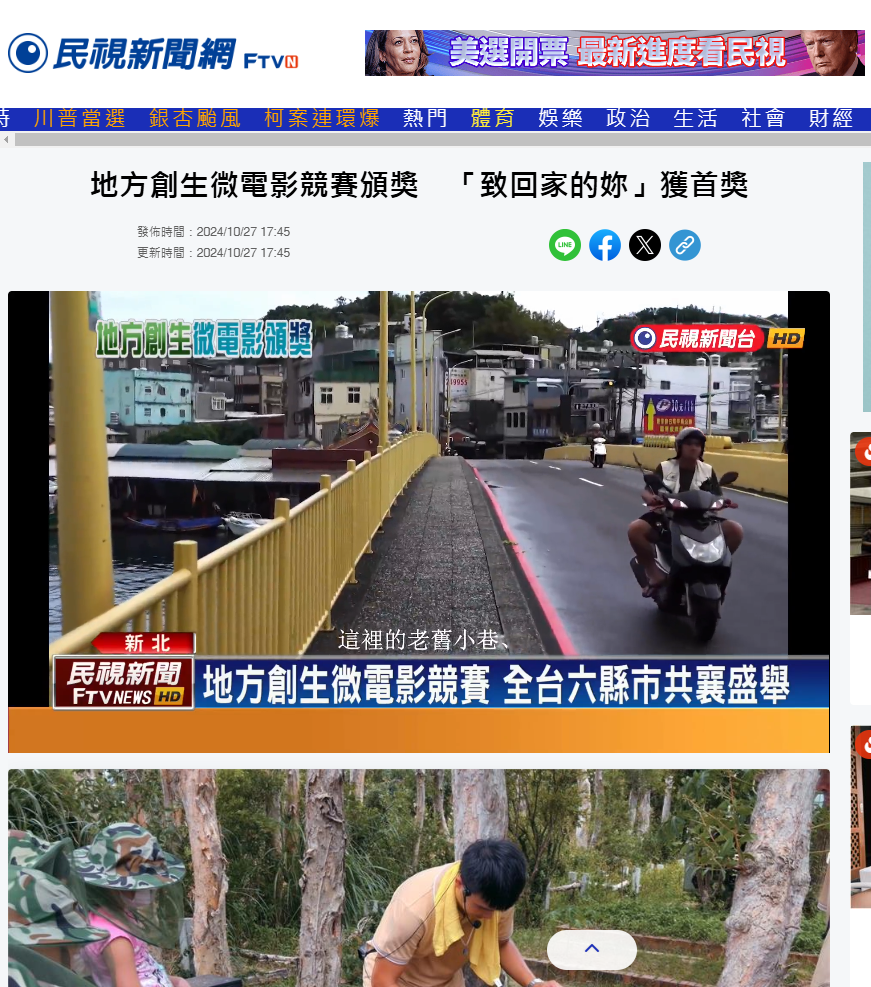Go to 銀杏颱風 topic
The image size is (871, 987).
pyautogui.click(x=195, y=118)
